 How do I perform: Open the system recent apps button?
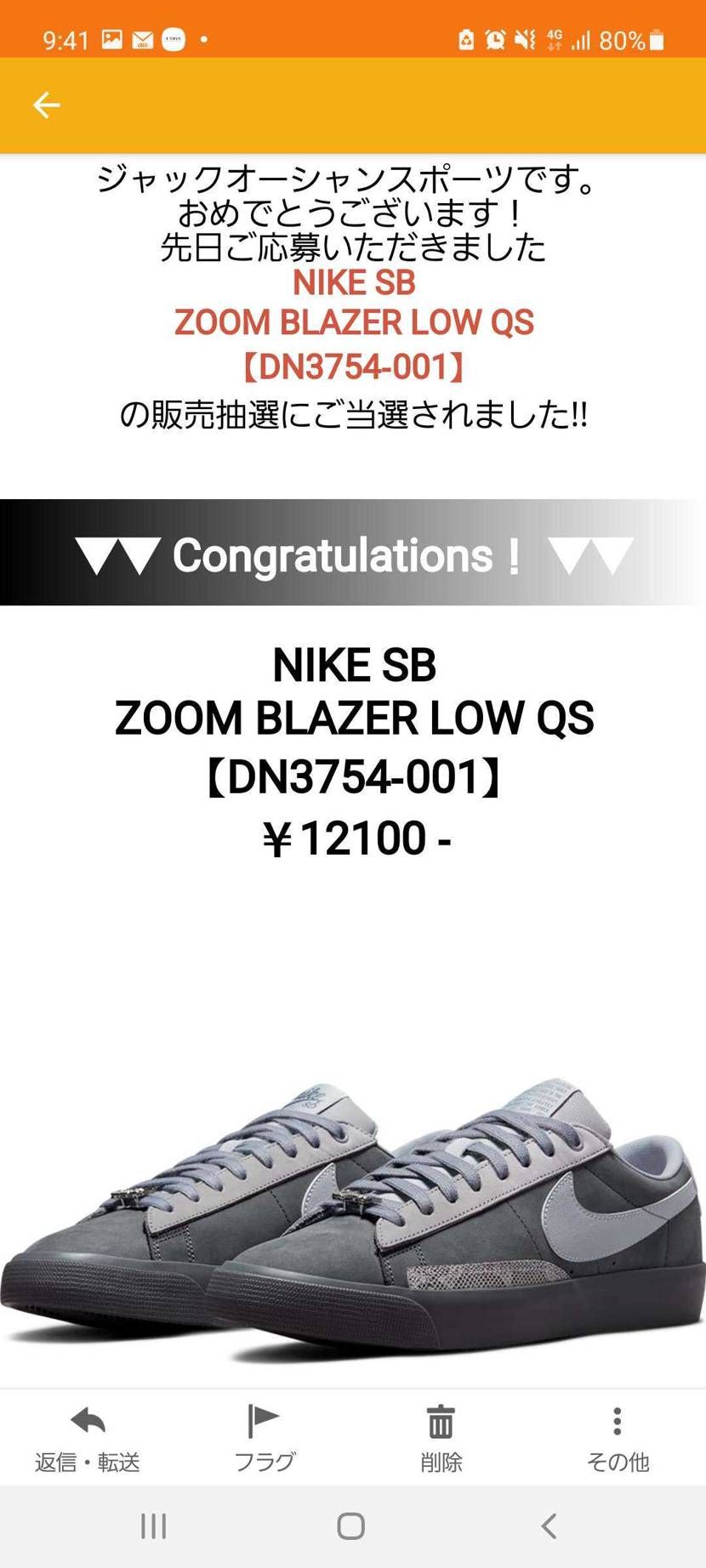click(153, 1526)
